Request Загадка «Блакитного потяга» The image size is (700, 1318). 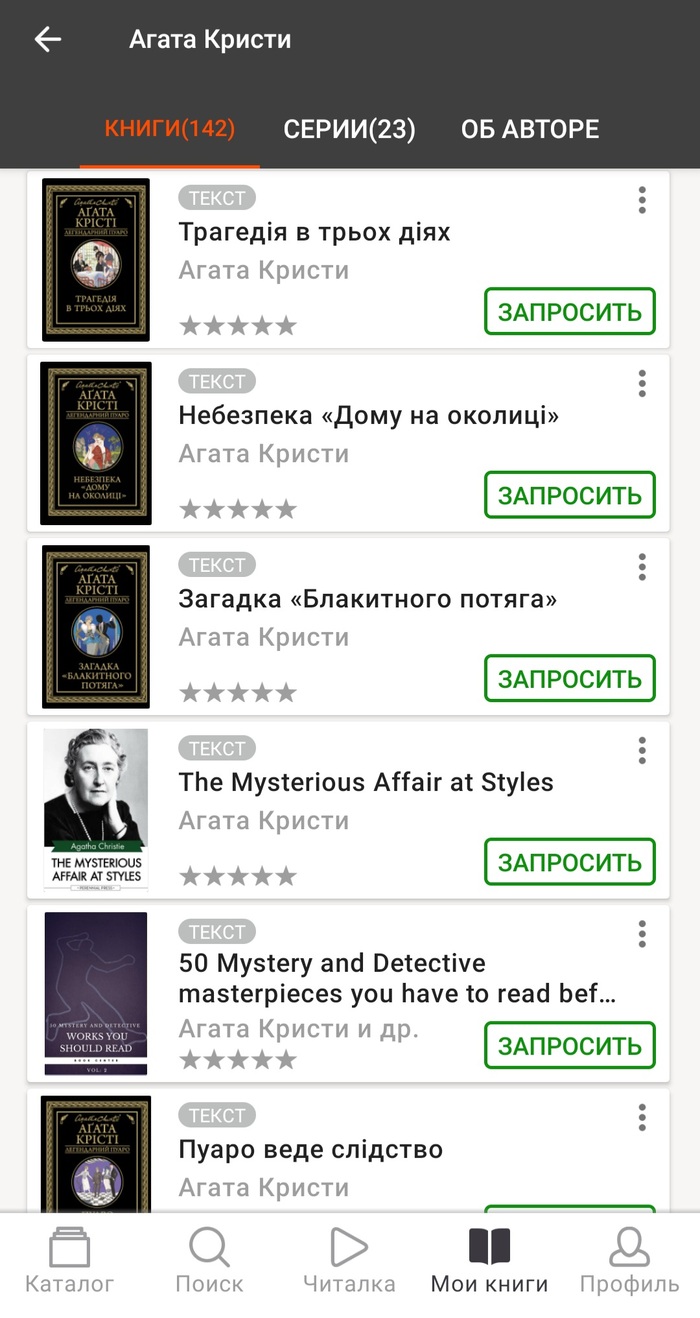(x=570, y=679)
